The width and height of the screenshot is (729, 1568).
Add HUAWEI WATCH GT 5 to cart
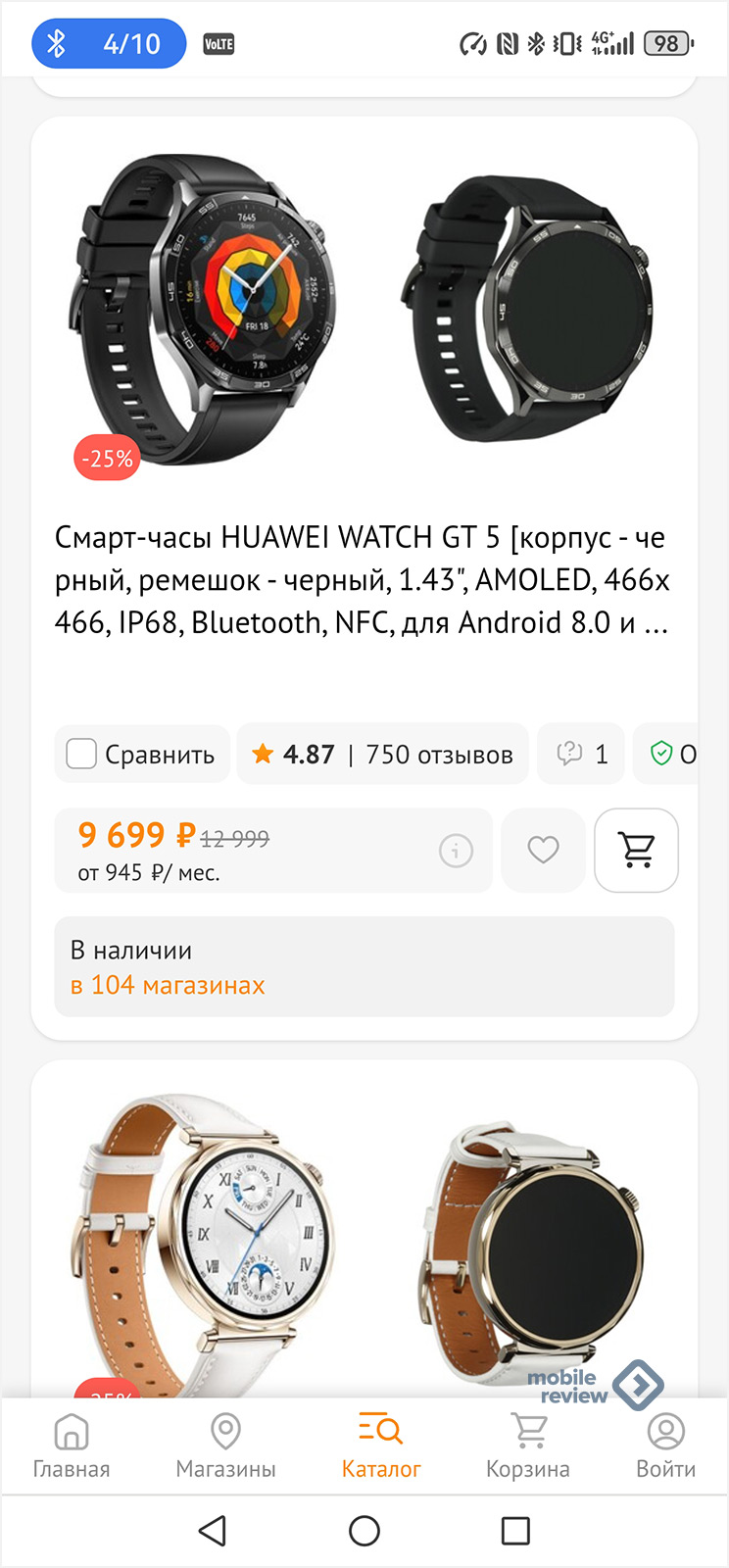pyautogui.click(x=637, y=850)
